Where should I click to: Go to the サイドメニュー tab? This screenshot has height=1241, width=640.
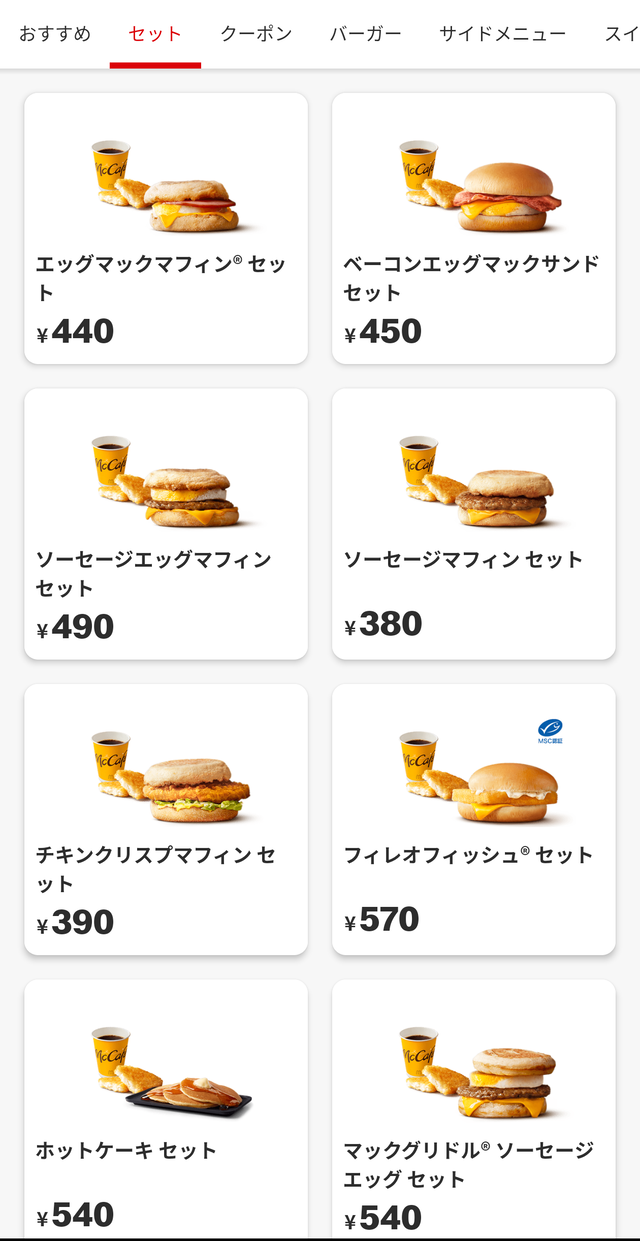point(502,34)
